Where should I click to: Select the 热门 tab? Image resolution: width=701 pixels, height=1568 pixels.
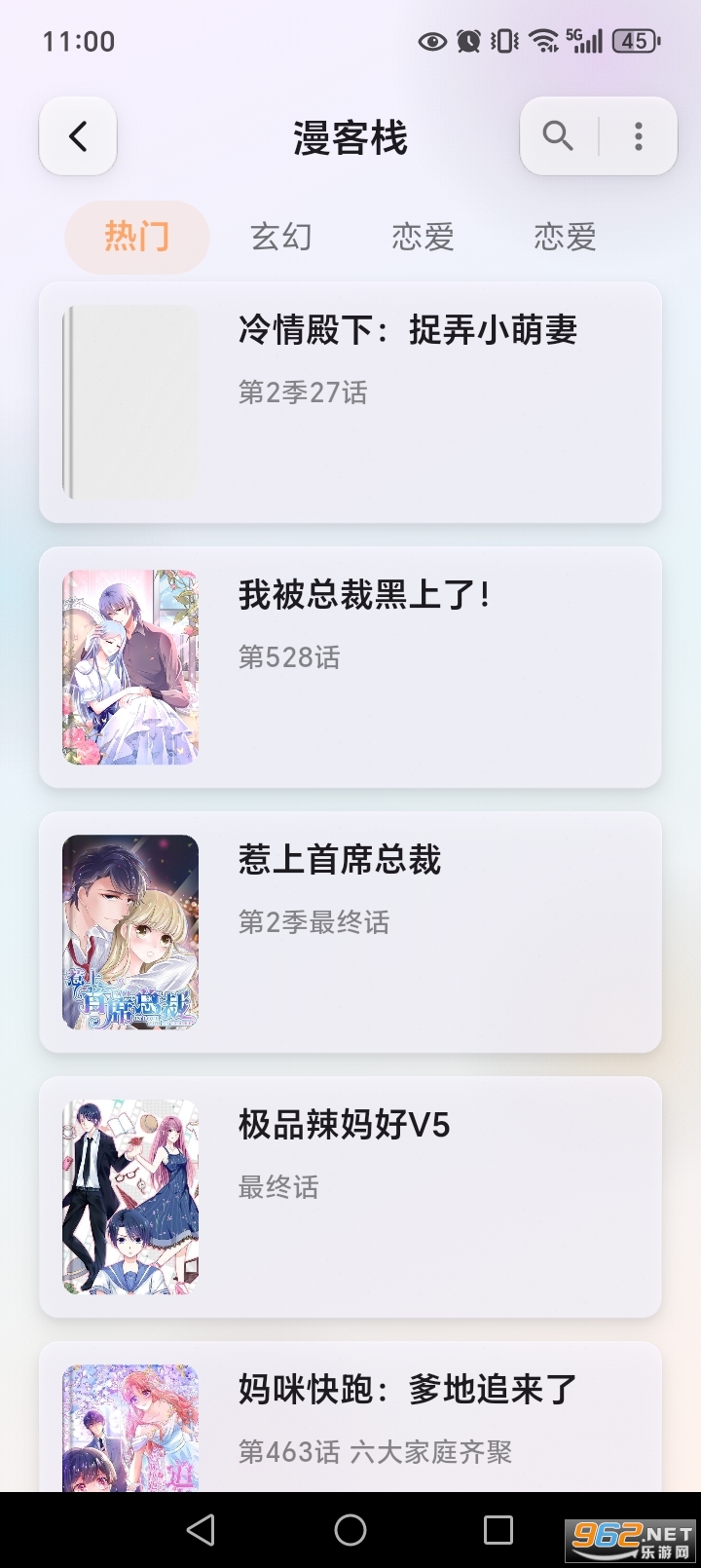(136, 237)
